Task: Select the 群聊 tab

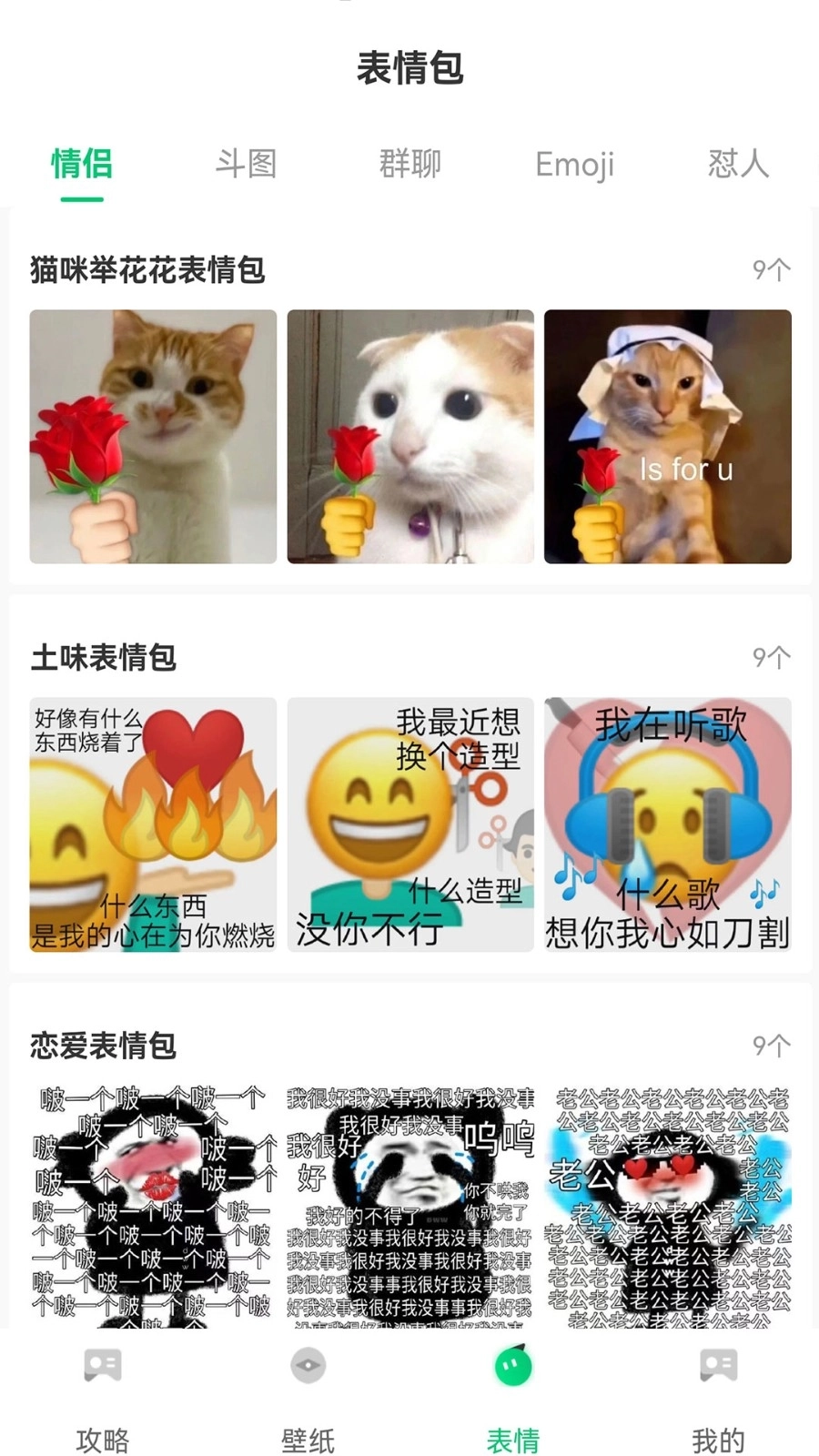Action: [409, 164]
